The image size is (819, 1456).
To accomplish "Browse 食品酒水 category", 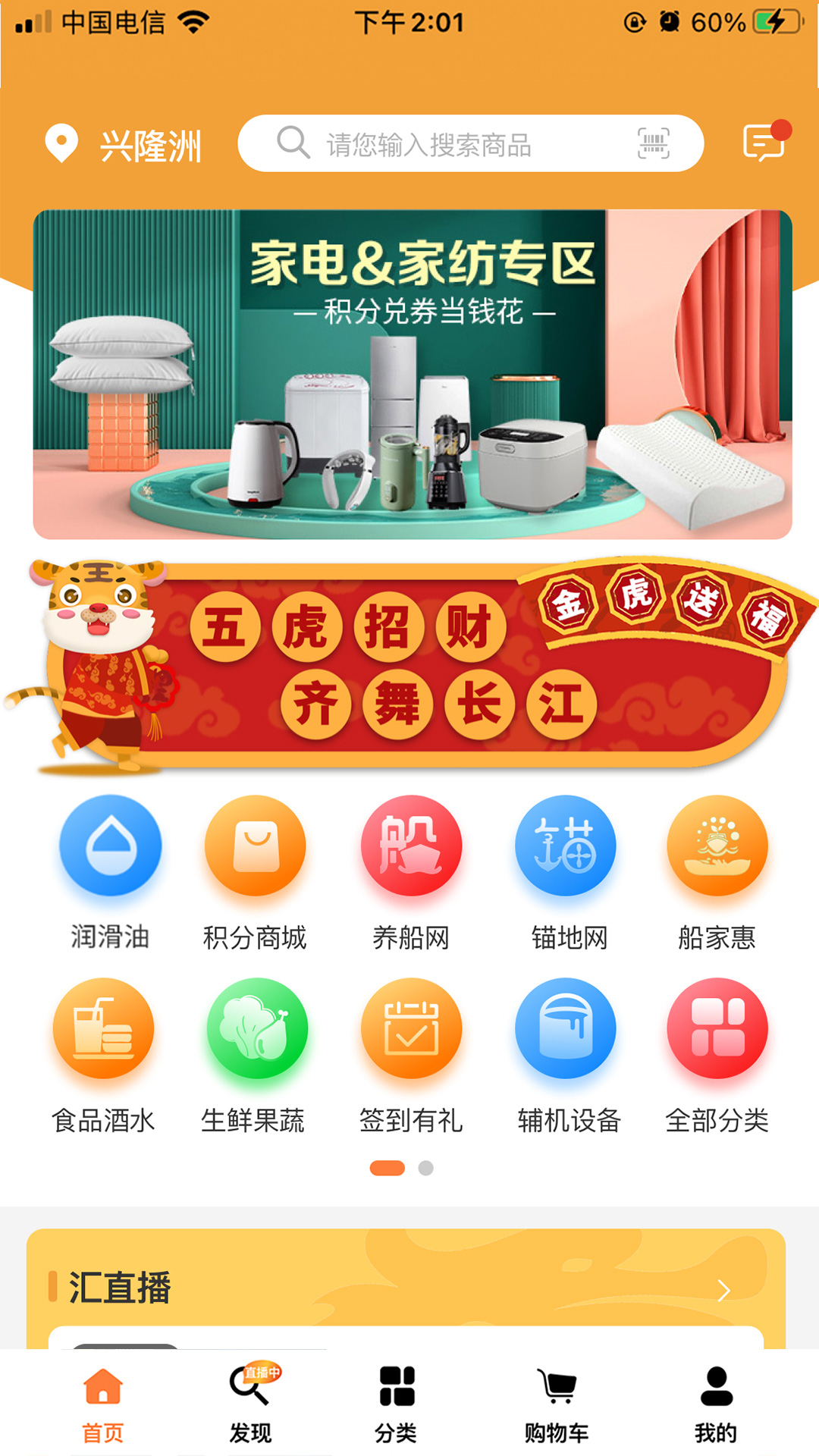I will [x=104, y=1056].
